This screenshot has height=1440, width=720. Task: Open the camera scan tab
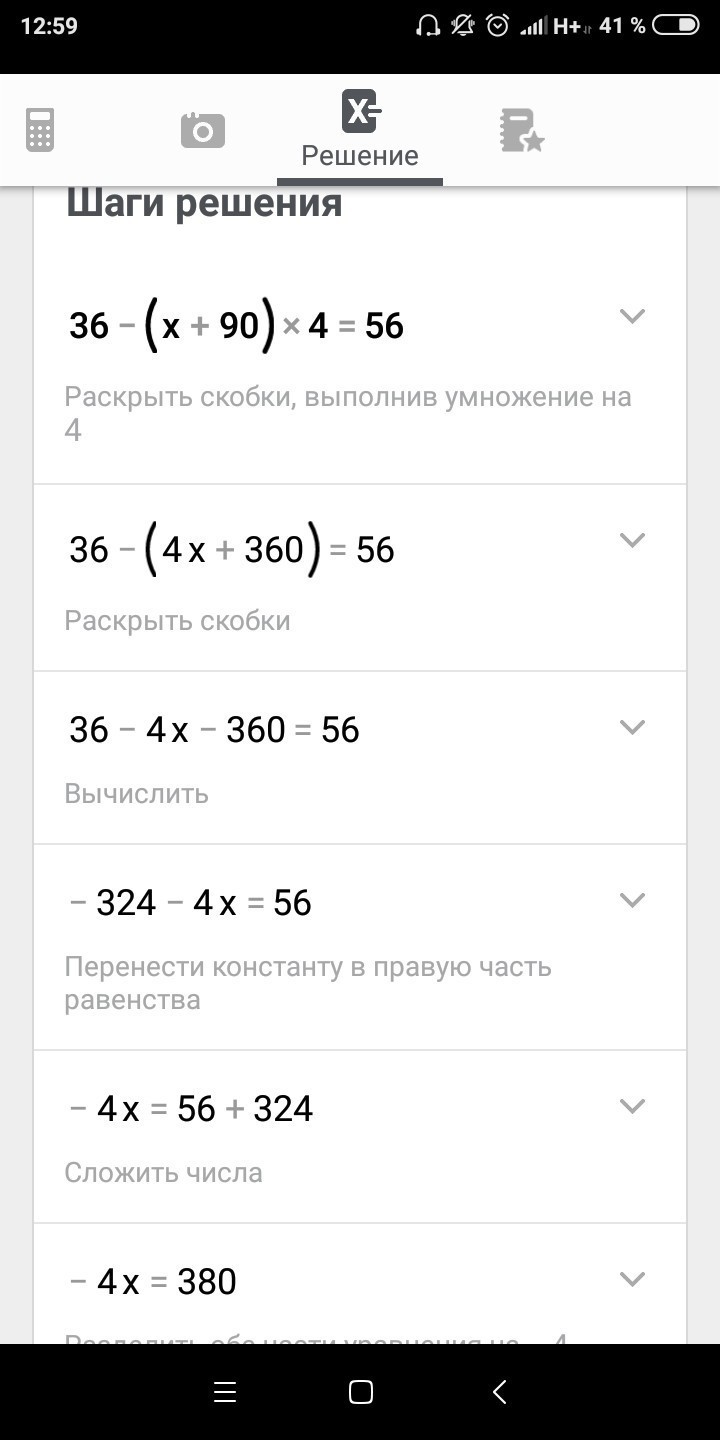point(202,130)
